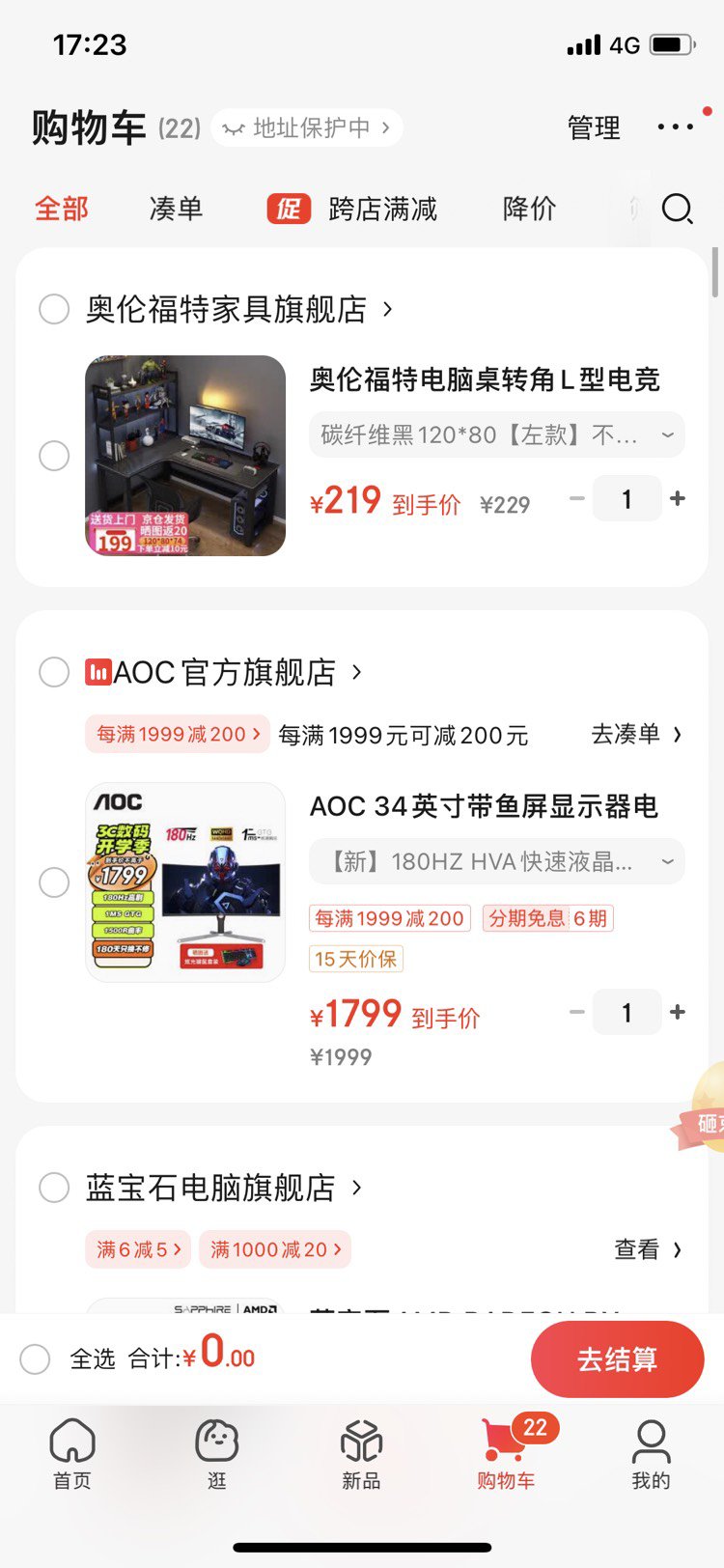
Task: Switch to the 降价 tab
Action: (529, 209)
